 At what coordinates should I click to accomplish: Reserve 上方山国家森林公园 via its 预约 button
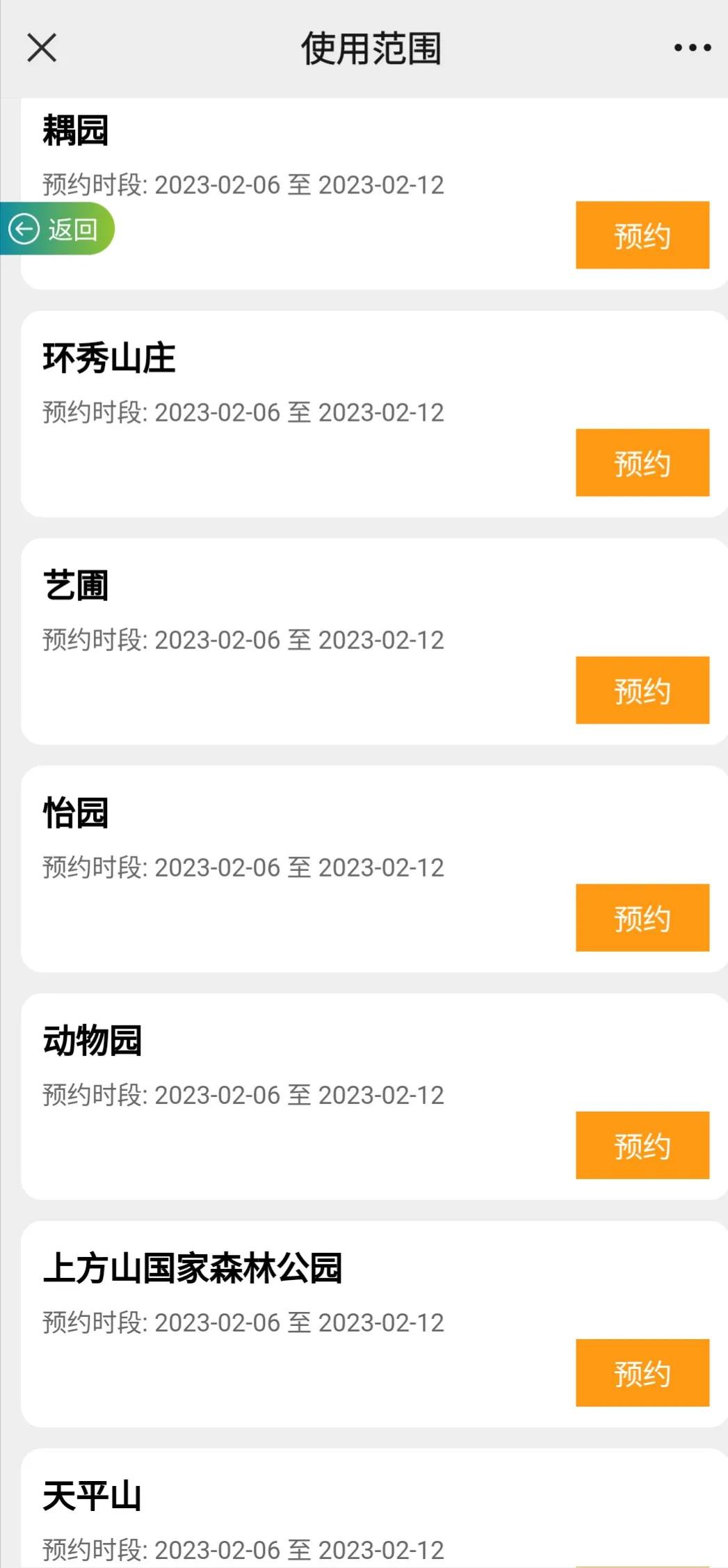[x=642, y=1373]
